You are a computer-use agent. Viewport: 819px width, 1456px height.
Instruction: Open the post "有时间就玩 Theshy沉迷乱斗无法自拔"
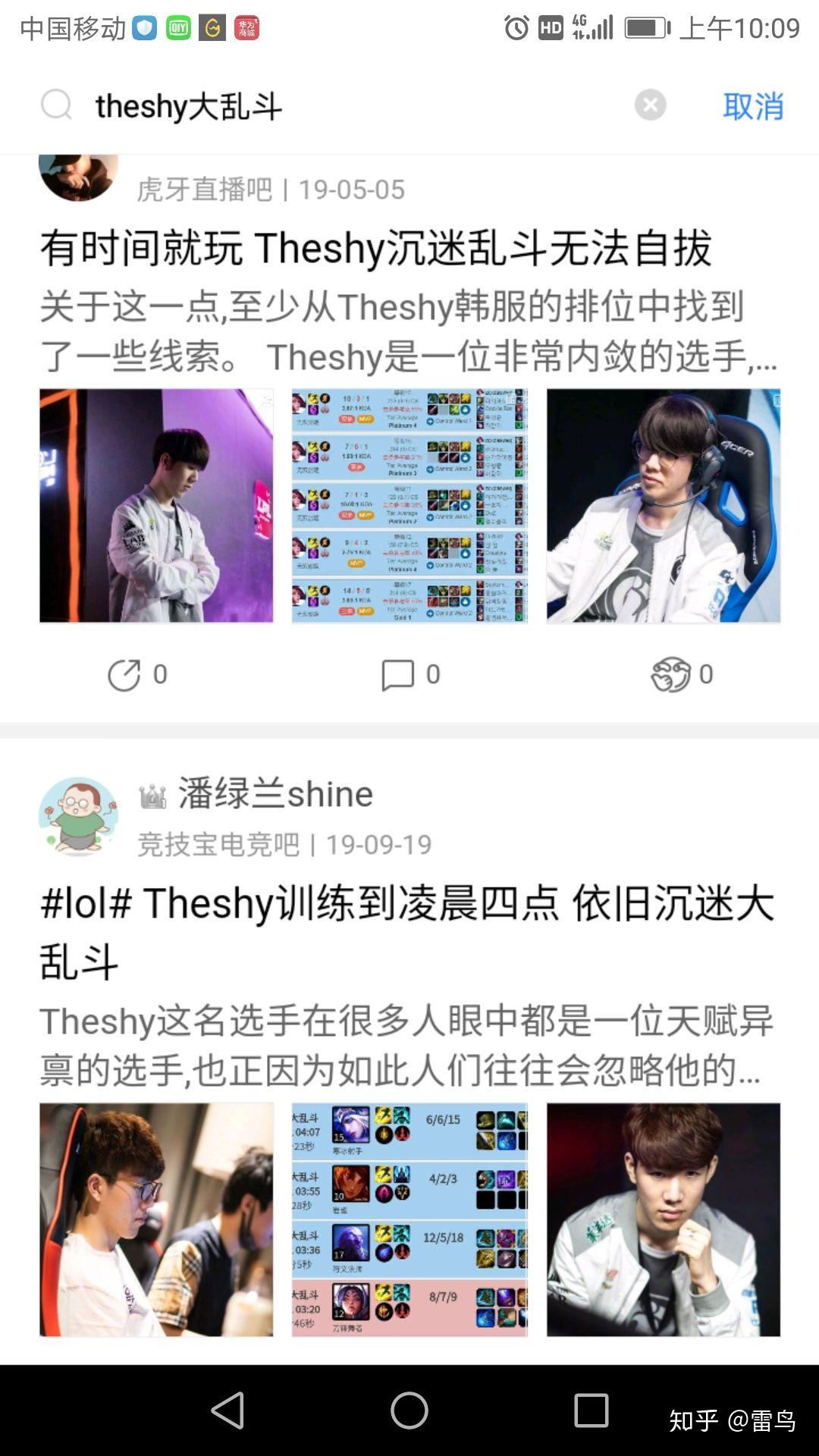(375, 248)
